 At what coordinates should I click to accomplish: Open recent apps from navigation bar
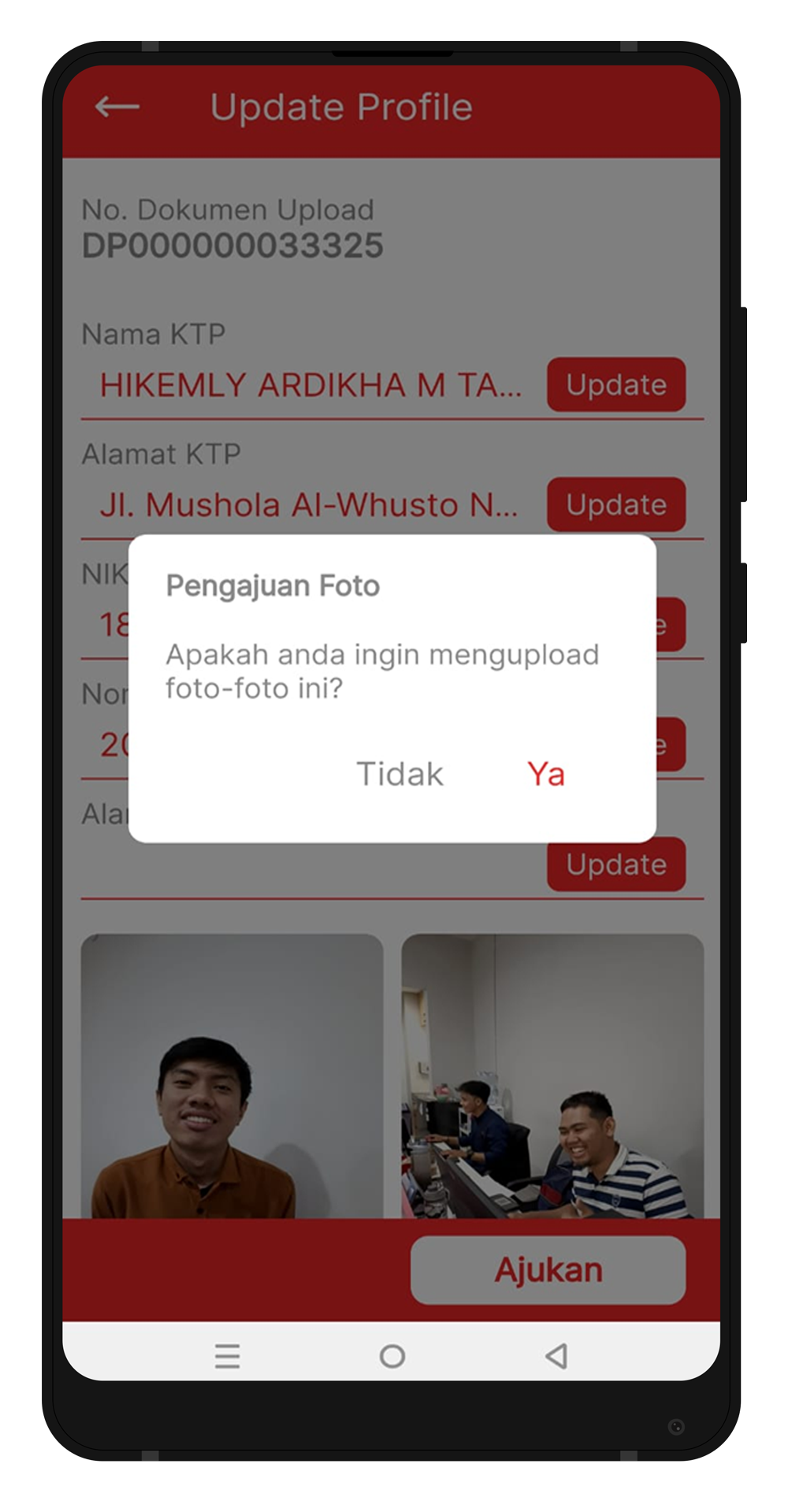pyautogui.click(x=227, y=1356)
